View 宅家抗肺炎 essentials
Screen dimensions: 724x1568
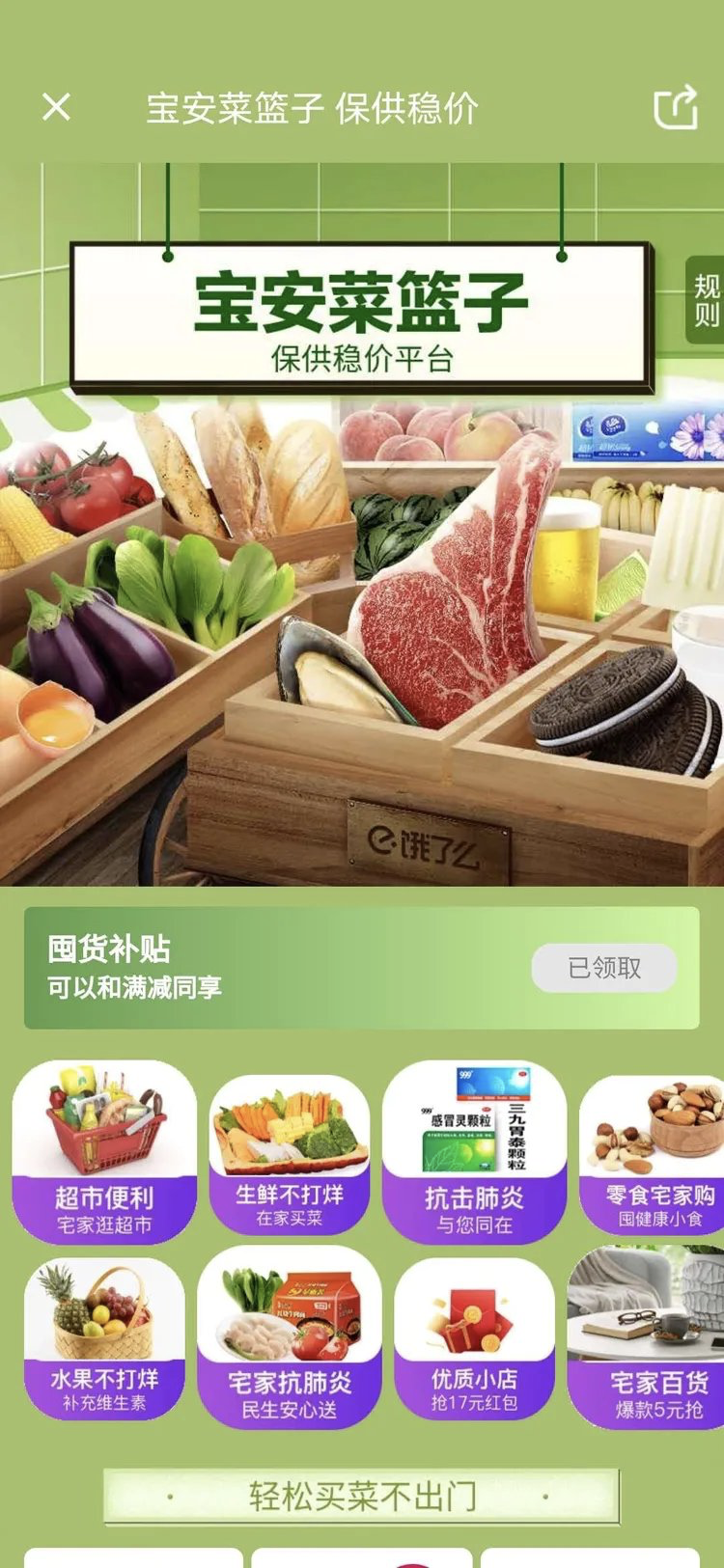tap(290, 1338)
